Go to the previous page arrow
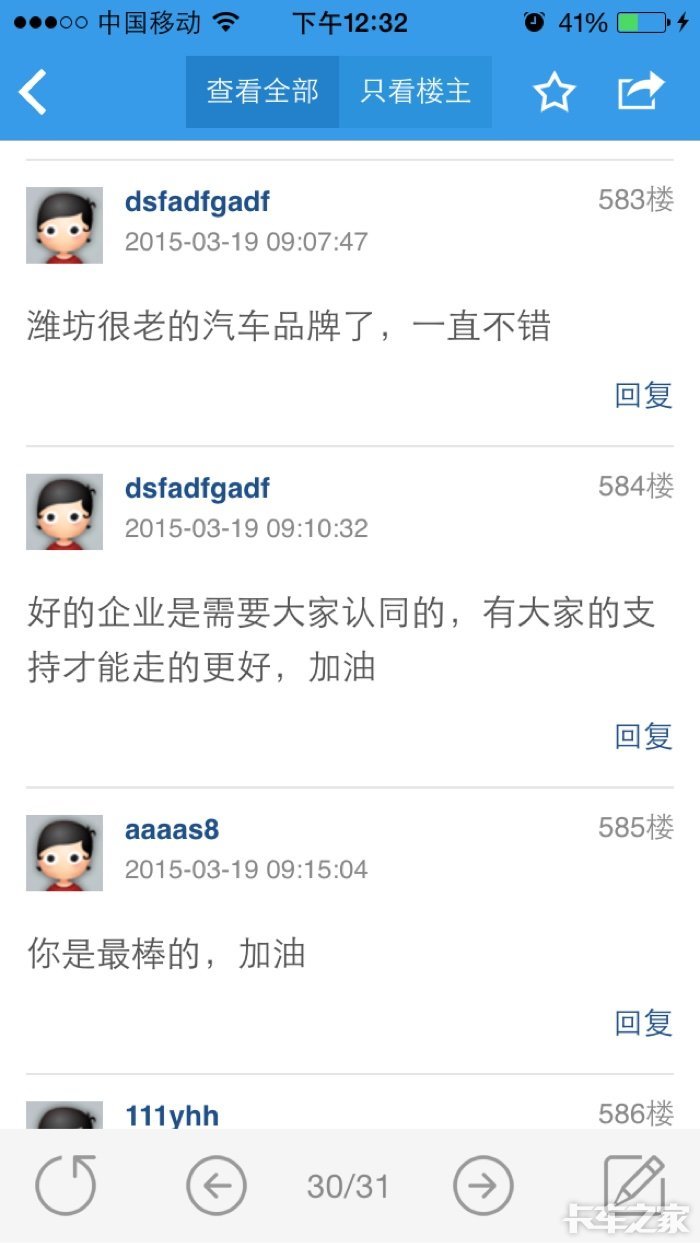700x1243 pixels. 216,1186
